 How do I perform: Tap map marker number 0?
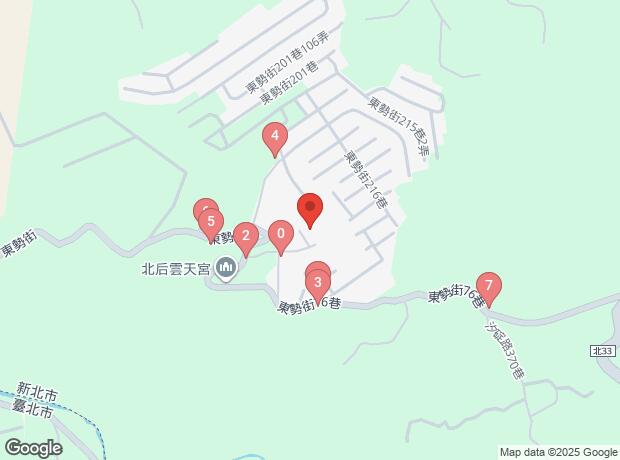click(x=282, y=236)
